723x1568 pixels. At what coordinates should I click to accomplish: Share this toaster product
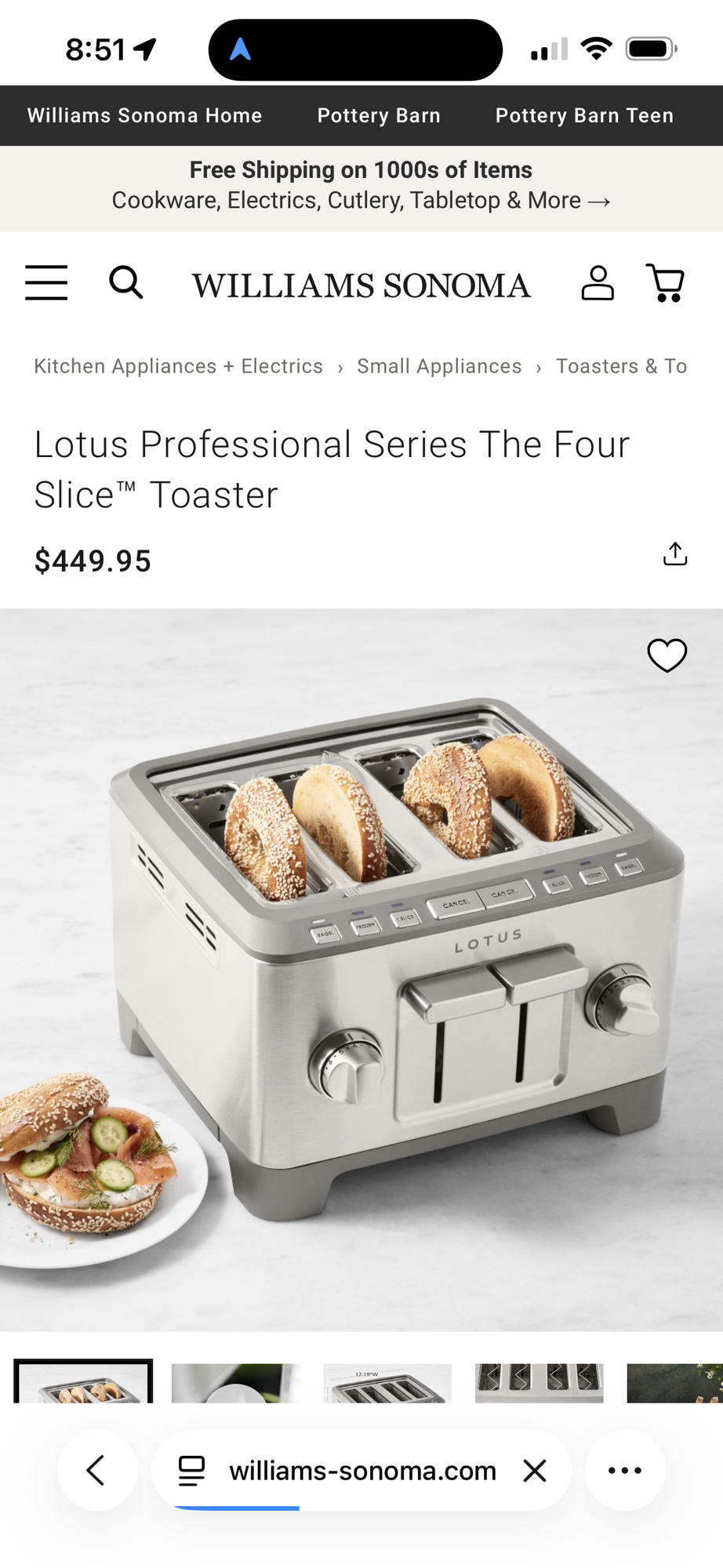674,554
